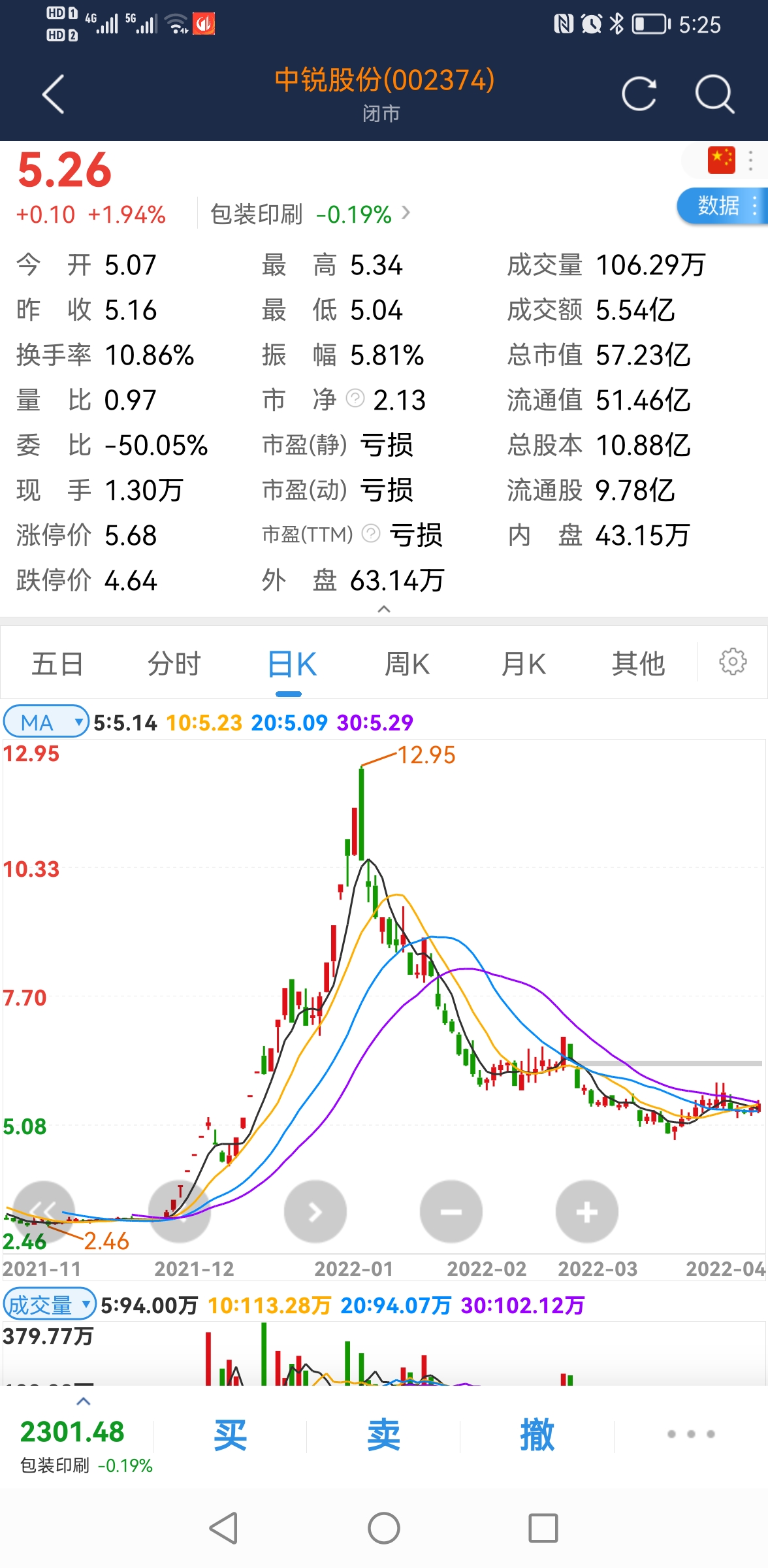
Task: Switch to the 五日 chart tab
Action: point(57,664)
